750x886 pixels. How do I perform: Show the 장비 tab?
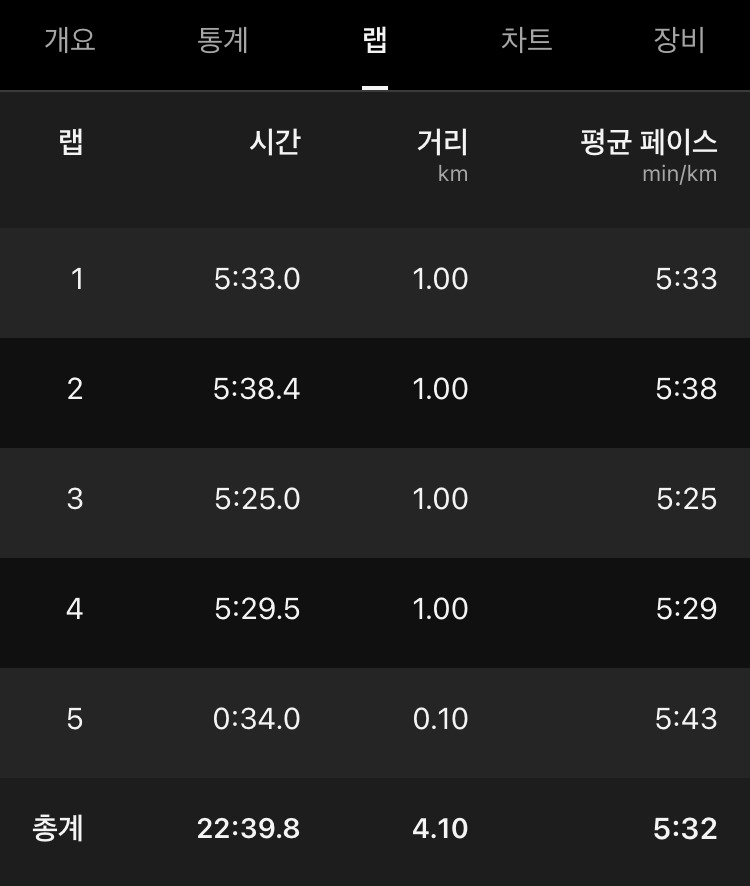tap(679, 40)
